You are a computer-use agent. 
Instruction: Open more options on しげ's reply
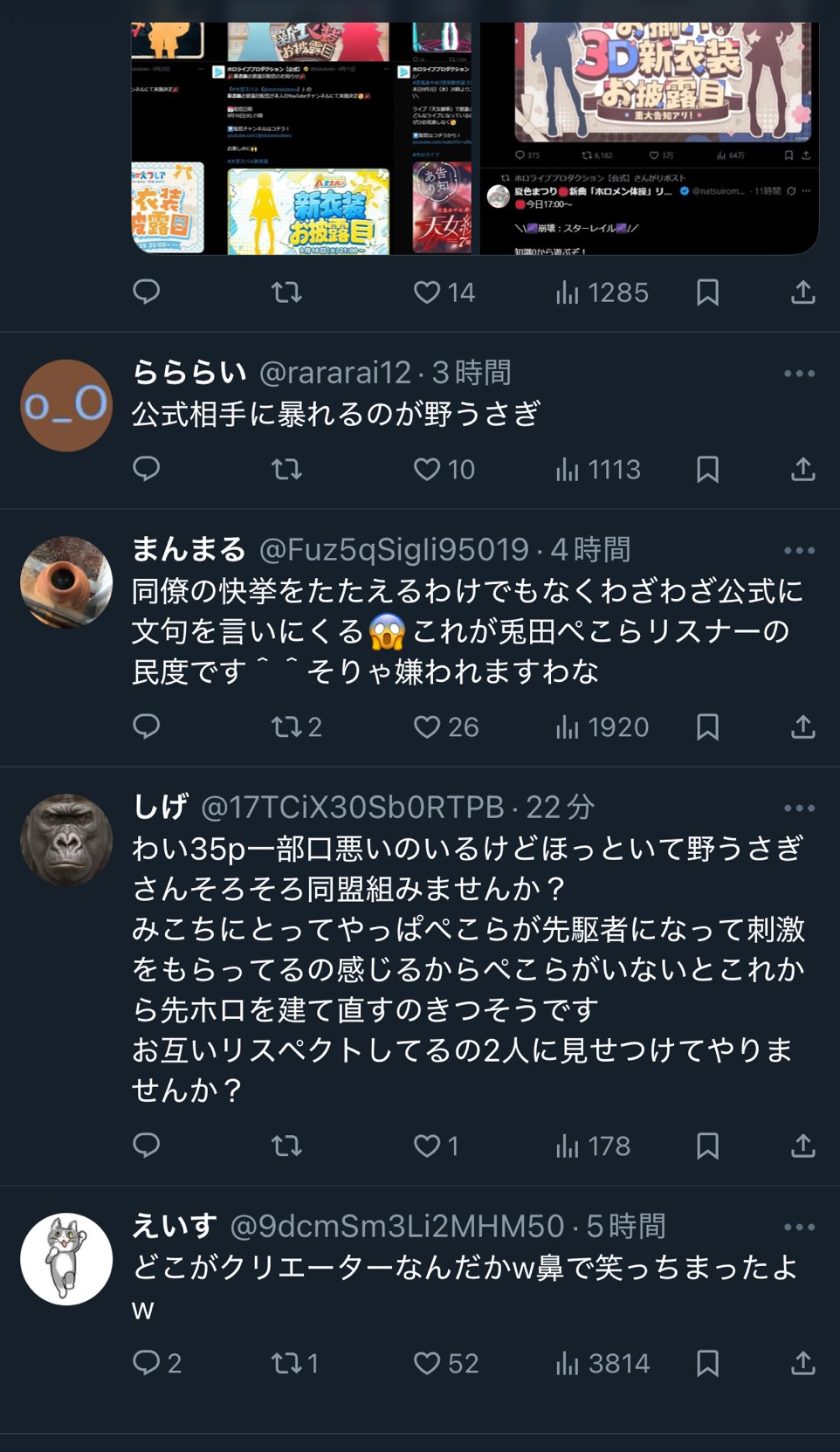point(799,808)
